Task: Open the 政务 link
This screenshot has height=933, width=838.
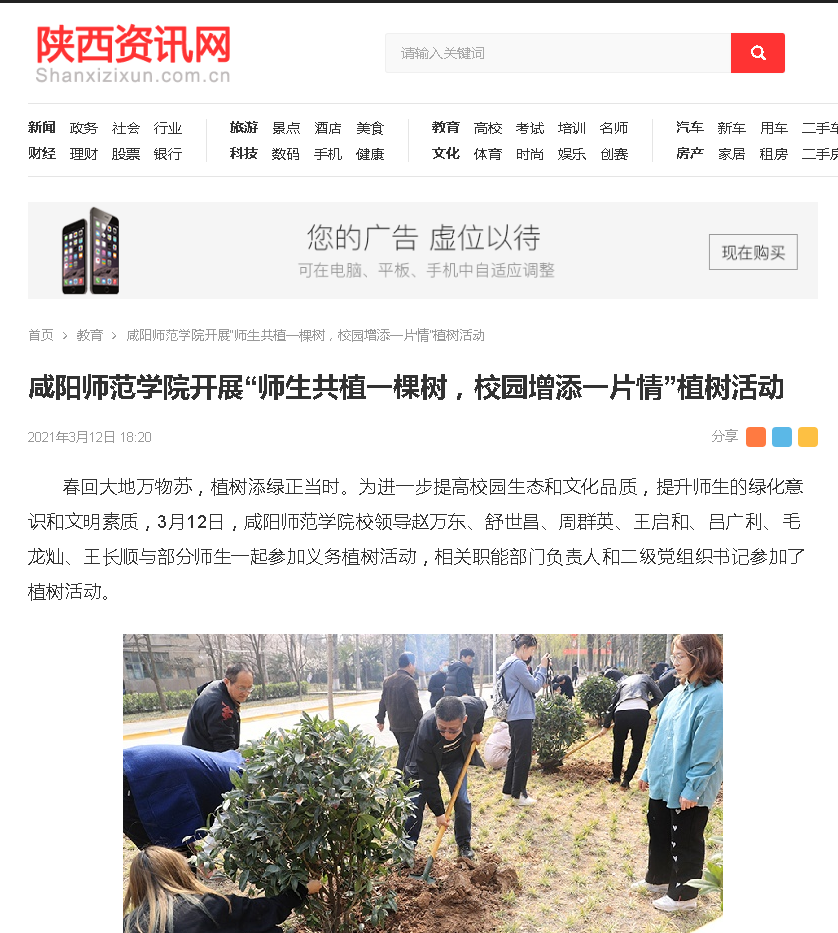Action: [84, 128]
